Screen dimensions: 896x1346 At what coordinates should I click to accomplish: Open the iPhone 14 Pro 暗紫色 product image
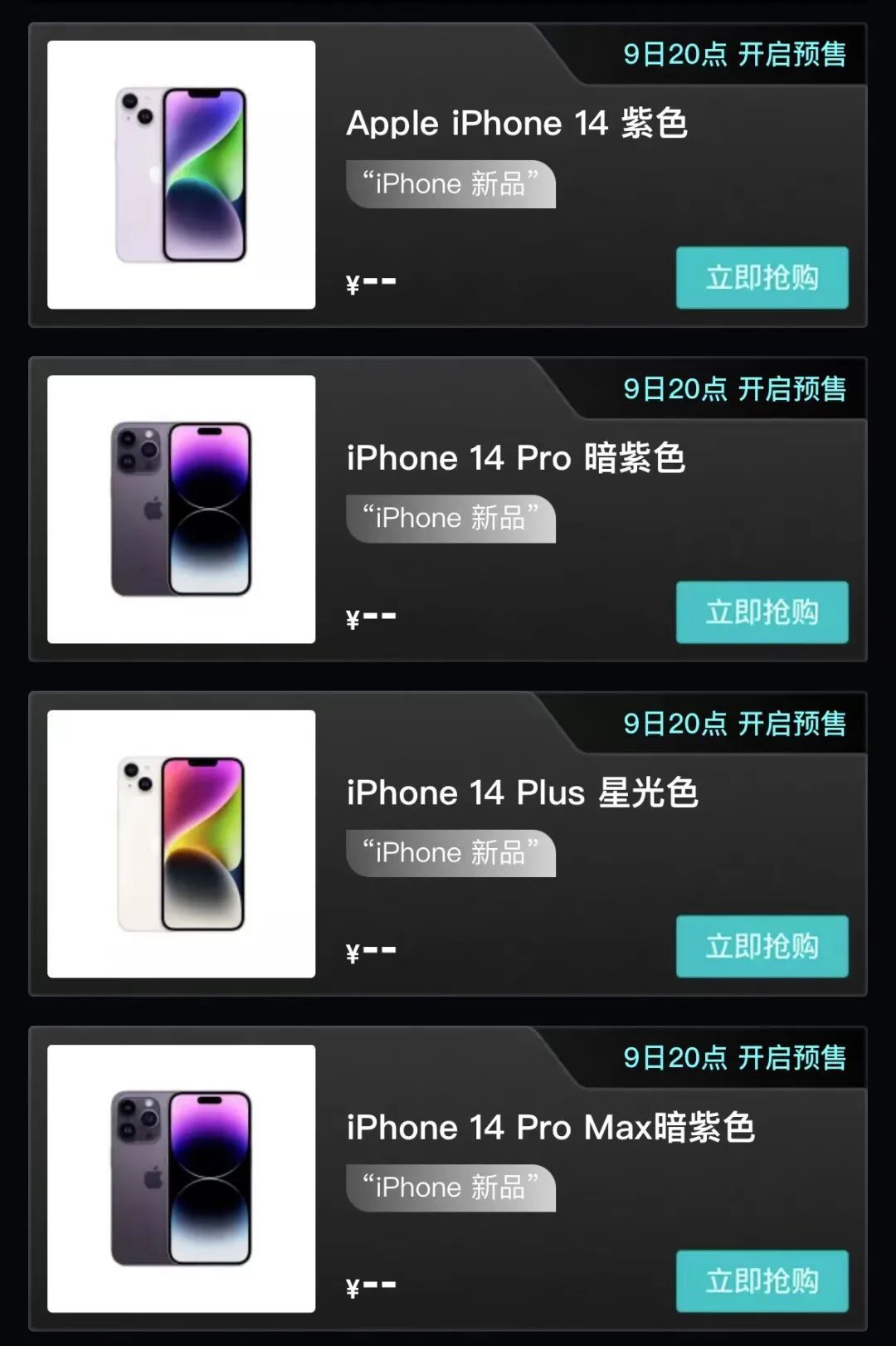(x=181, y=510)
